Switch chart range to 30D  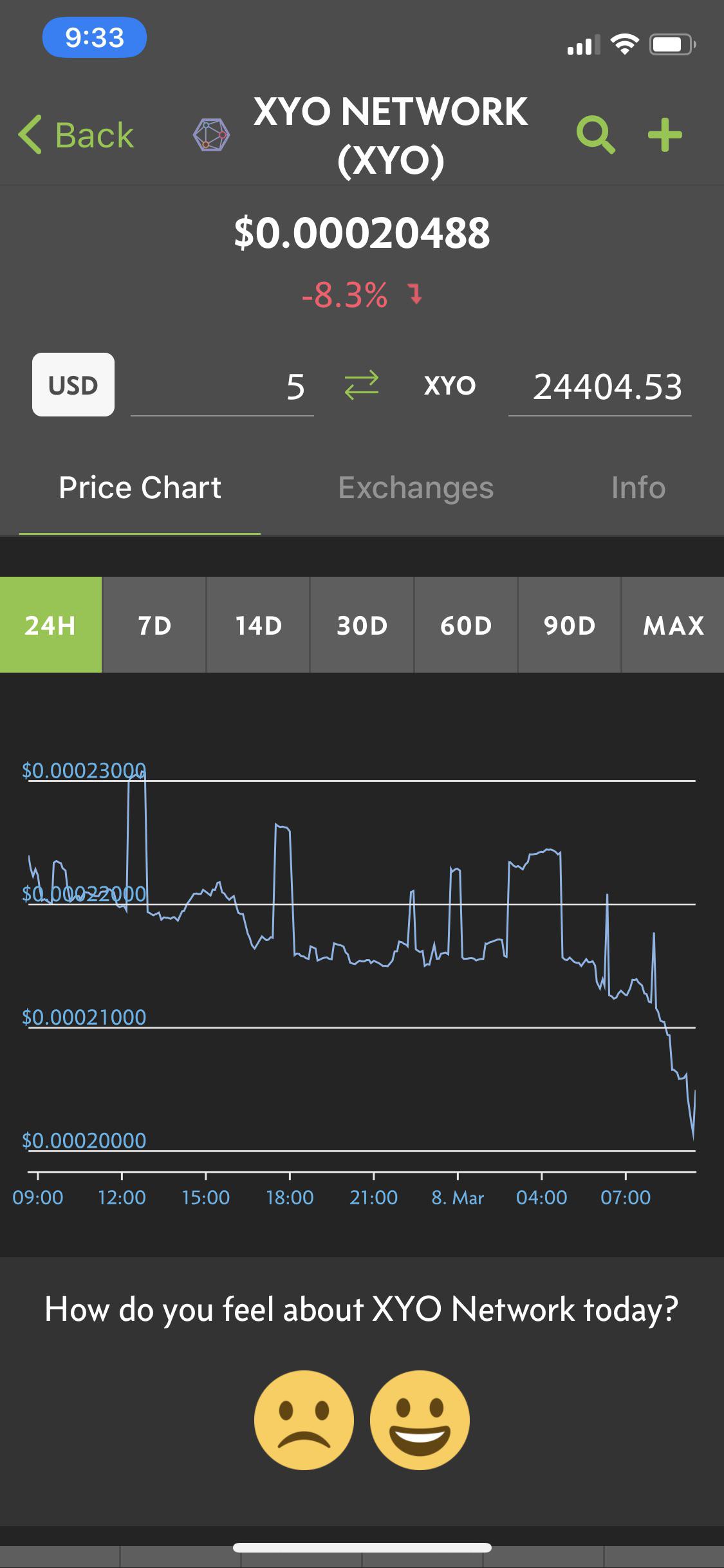(x=362, y=624)
